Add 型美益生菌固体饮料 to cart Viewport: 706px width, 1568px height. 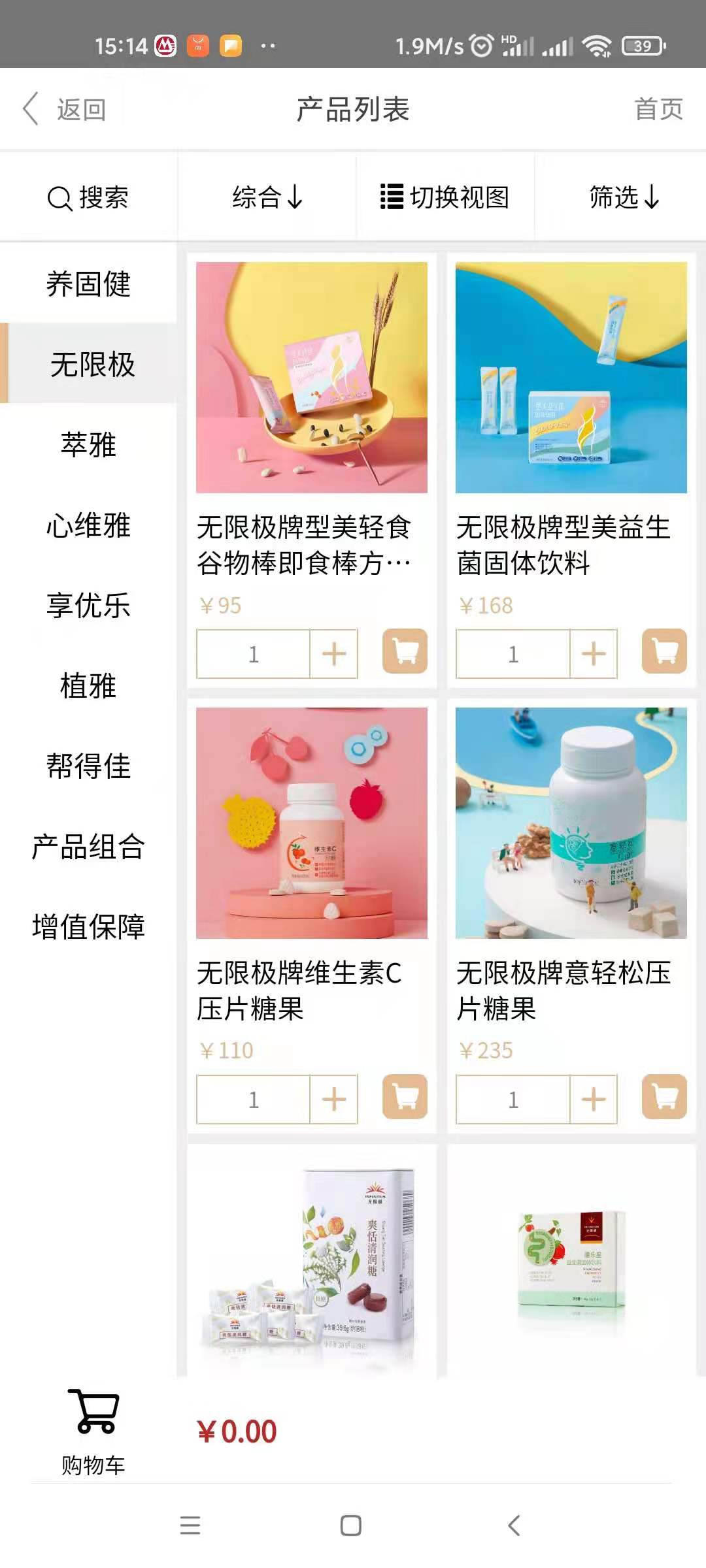664,651
